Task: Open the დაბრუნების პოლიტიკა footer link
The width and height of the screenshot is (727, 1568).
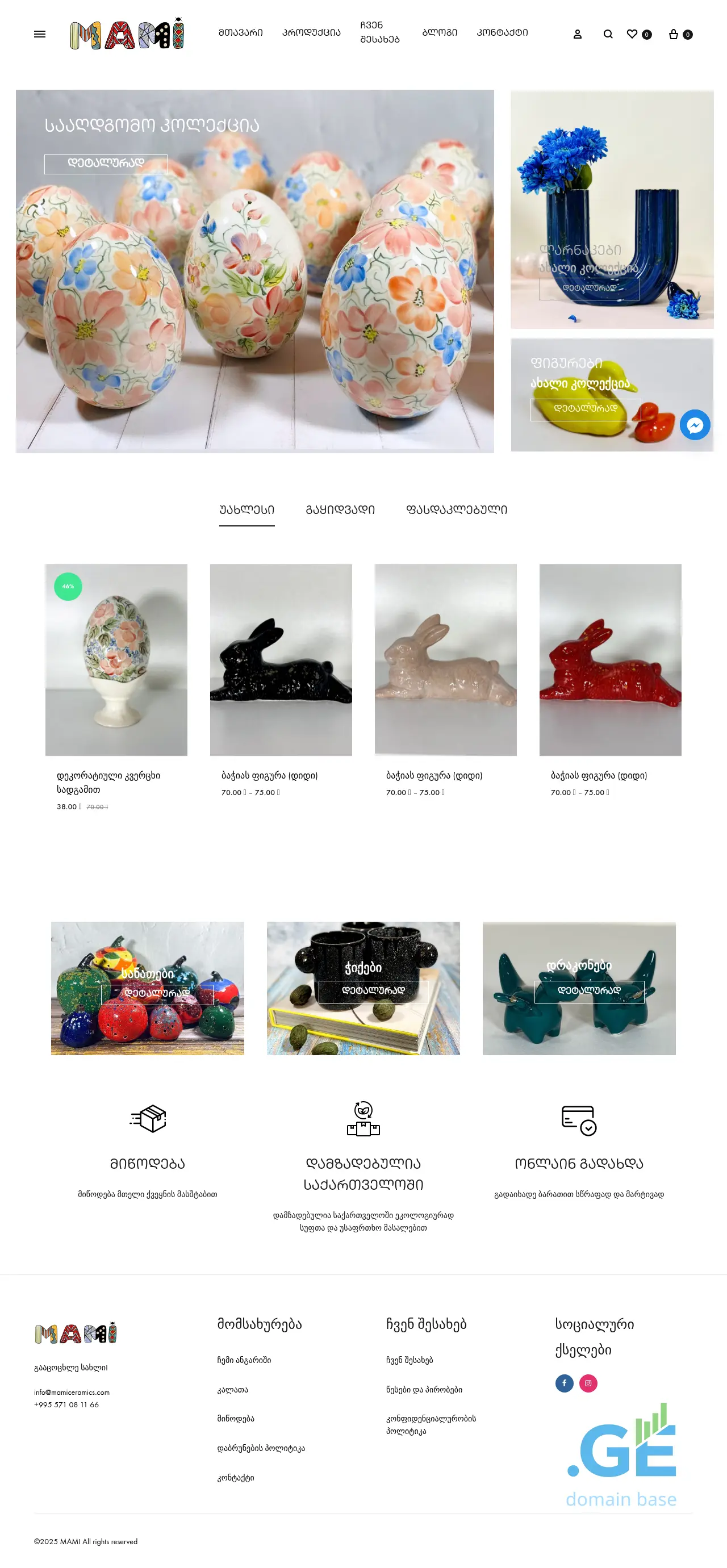Action: pos(261,1448)
